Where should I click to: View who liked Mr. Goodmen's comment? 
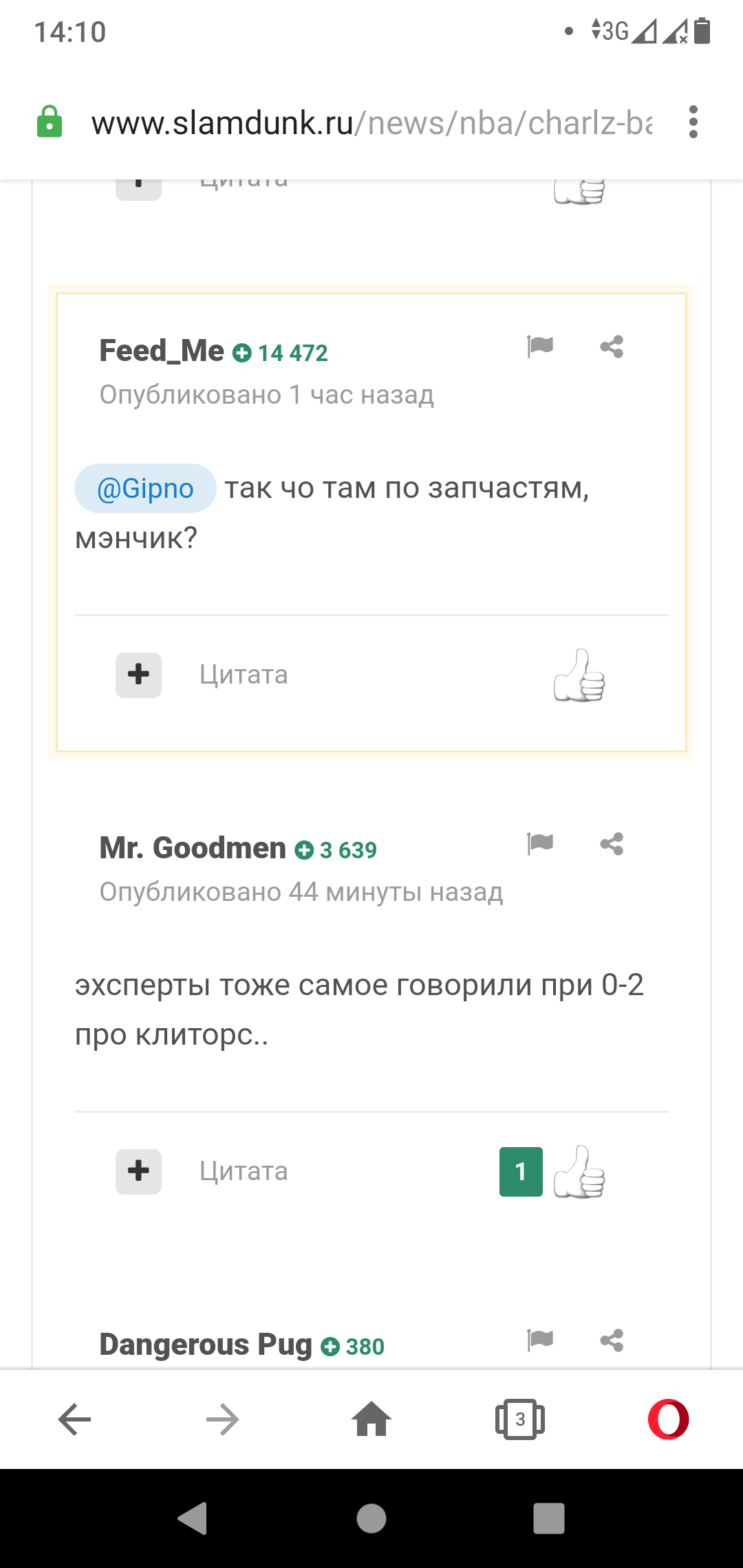pos(521,1172)
